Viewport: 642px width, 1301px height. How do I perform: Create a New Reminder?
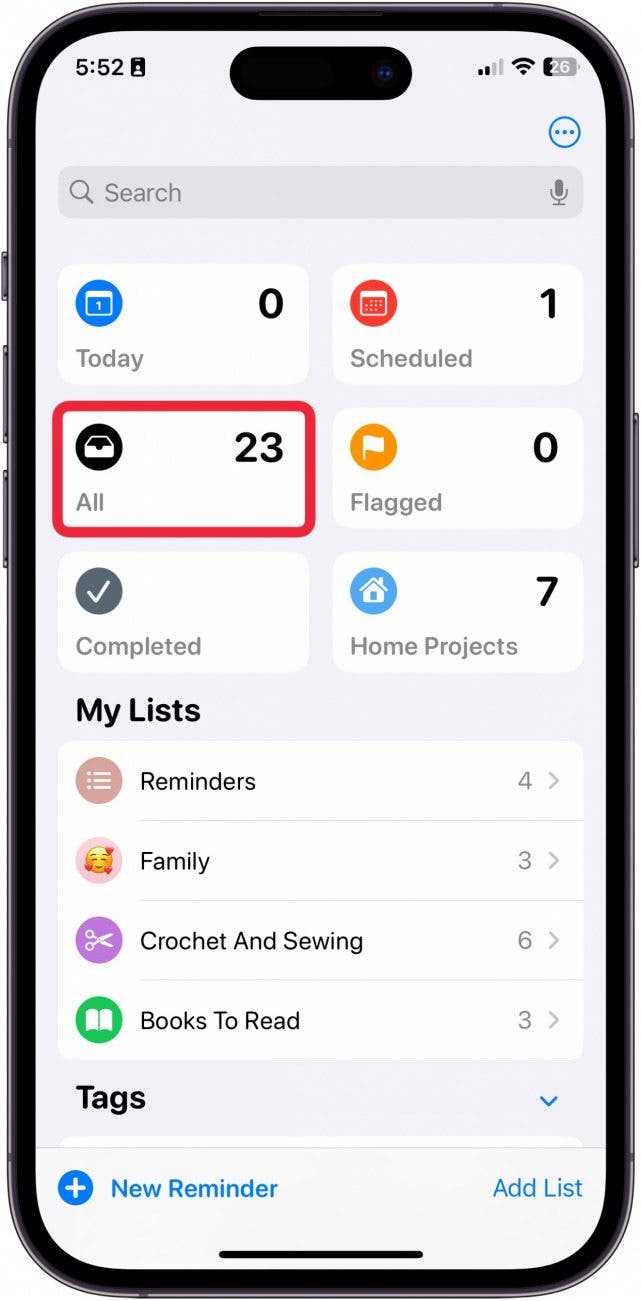click(168, 1188)
